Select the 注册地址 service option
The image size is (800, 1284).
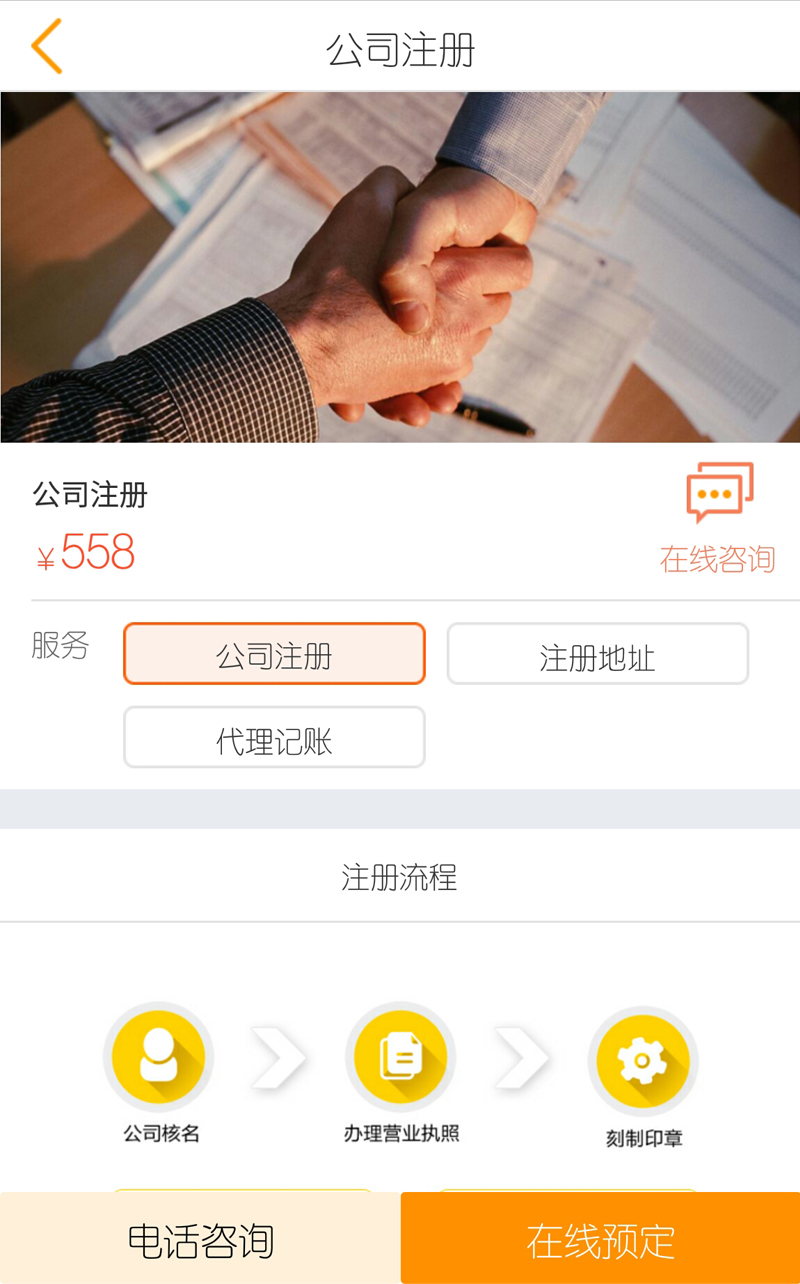tap(597, 655)
